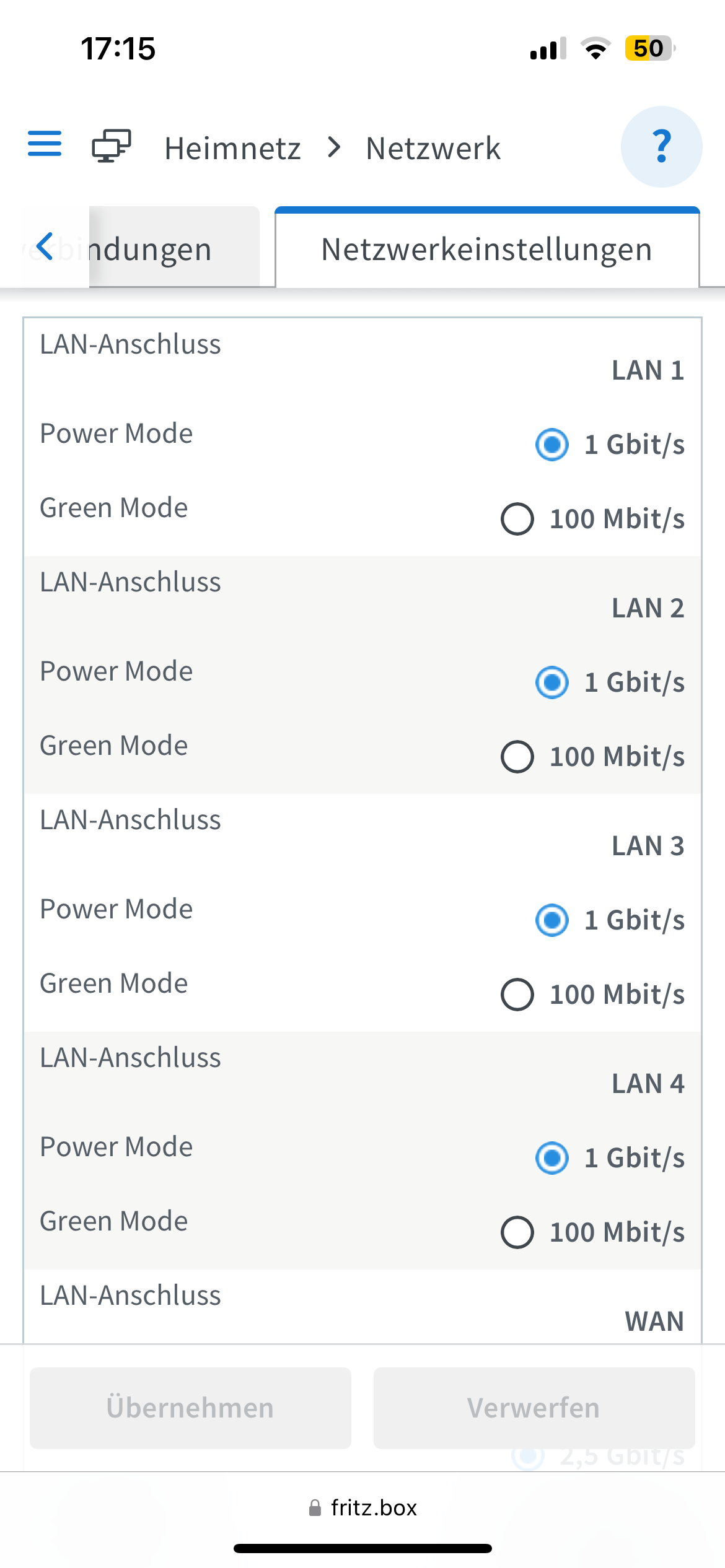Screen dimensions: 725x1568
Task: Switch to the Netzwerkeinstellungen tab
Action: (x=487, y=250)
